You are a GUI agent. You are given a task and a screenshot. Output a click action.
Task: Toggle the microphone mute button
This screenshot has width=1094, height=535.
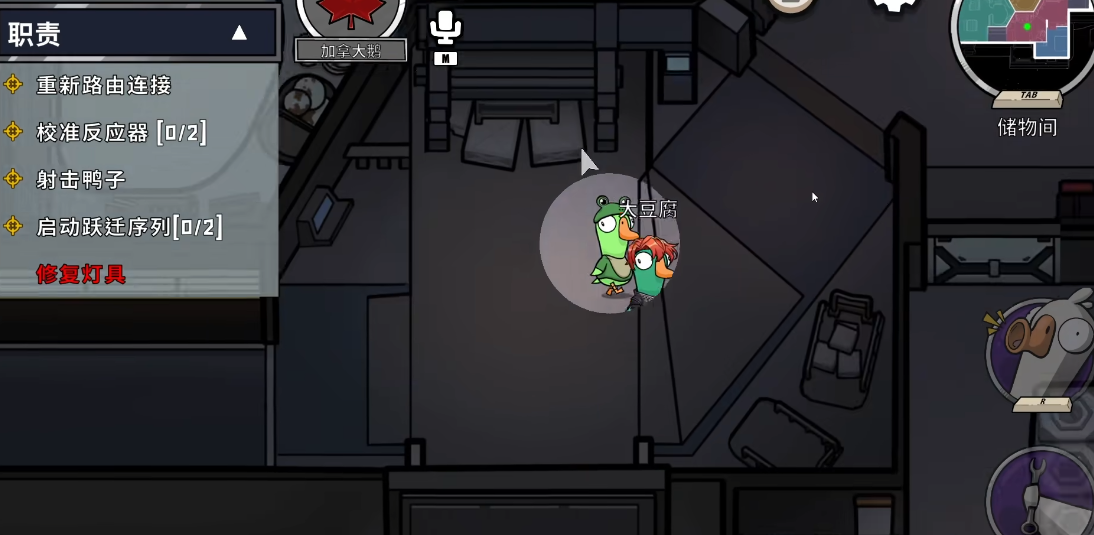pos(445,29)
